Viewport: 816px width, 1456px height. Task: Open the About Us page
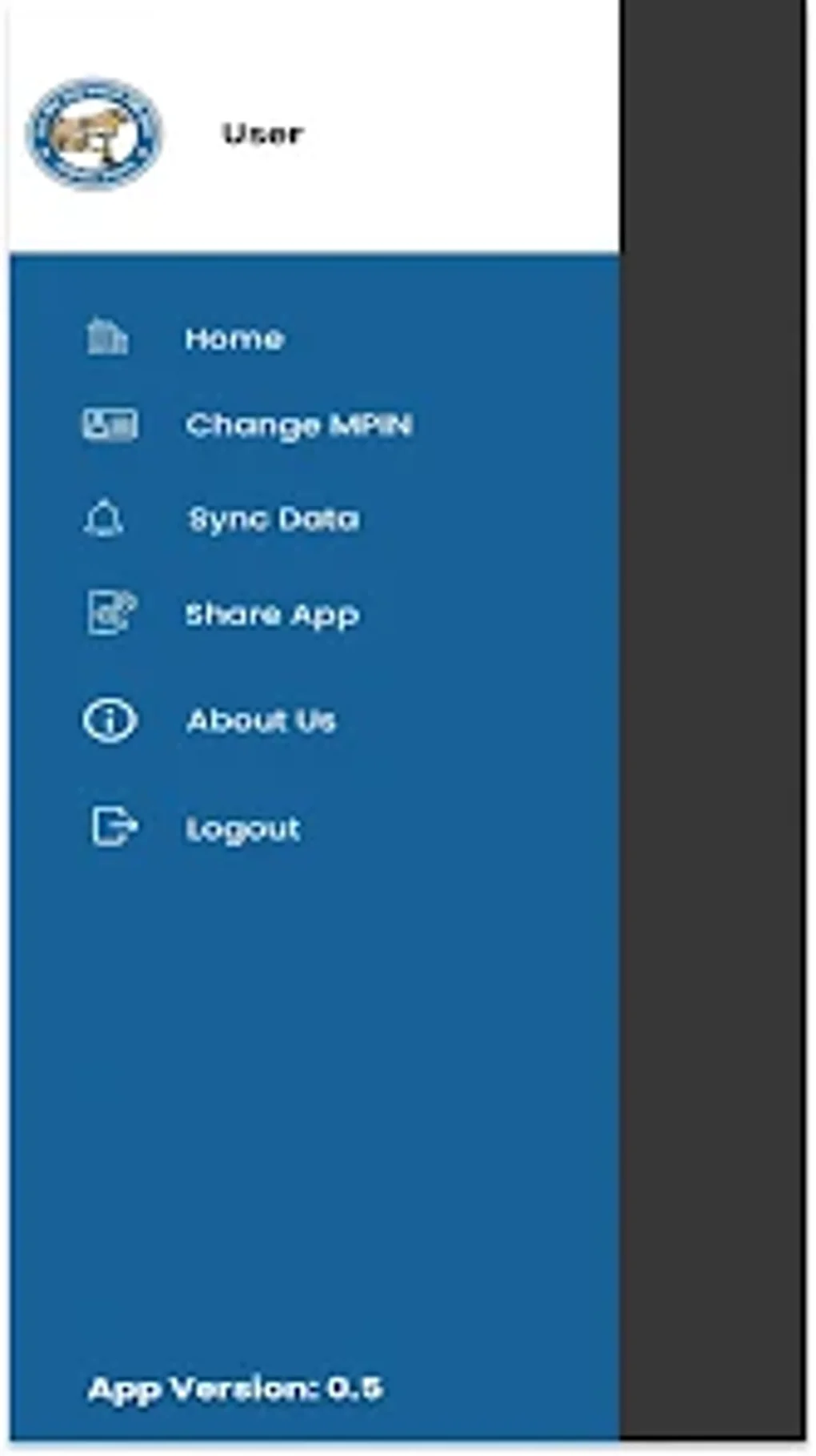coord(261,720)
